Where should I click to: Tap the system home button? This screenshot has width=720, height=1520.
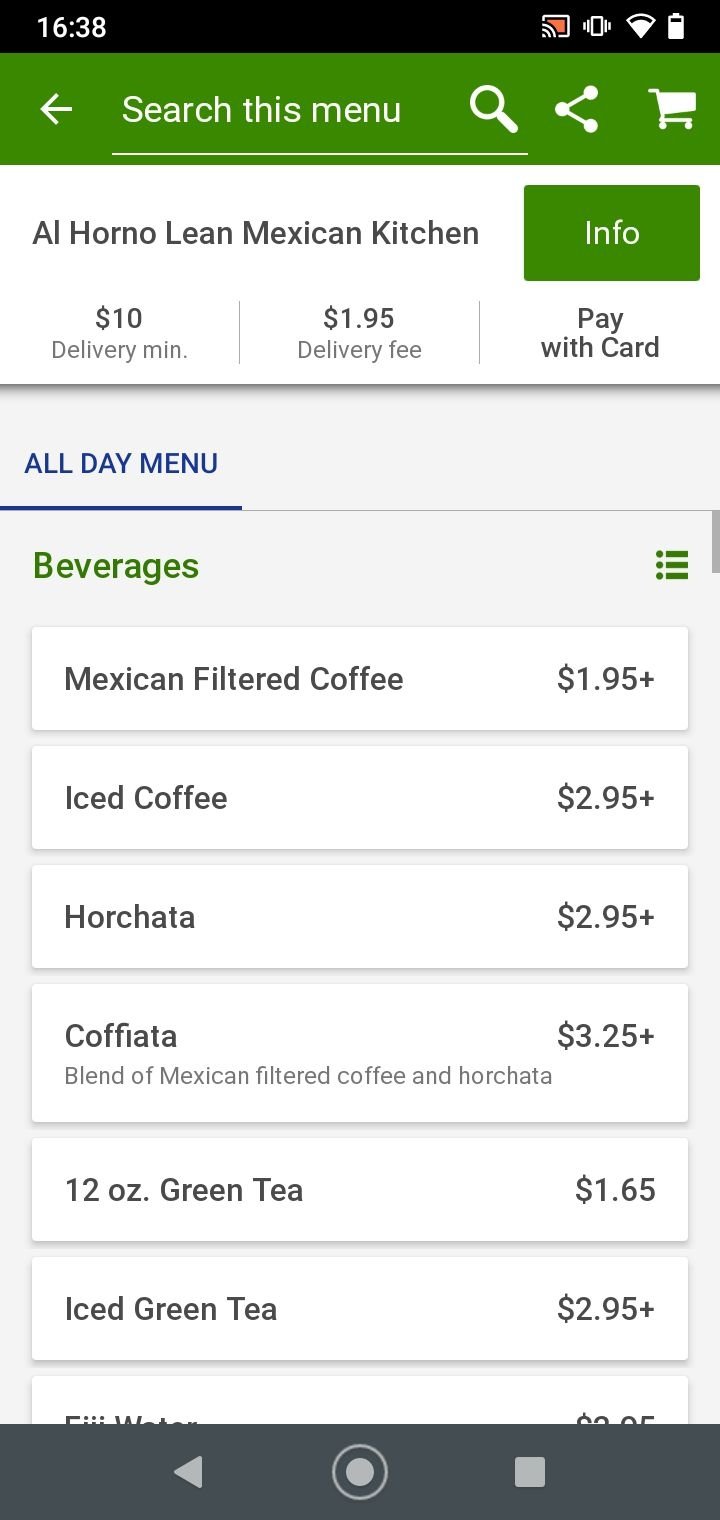tap(360, 1472)
